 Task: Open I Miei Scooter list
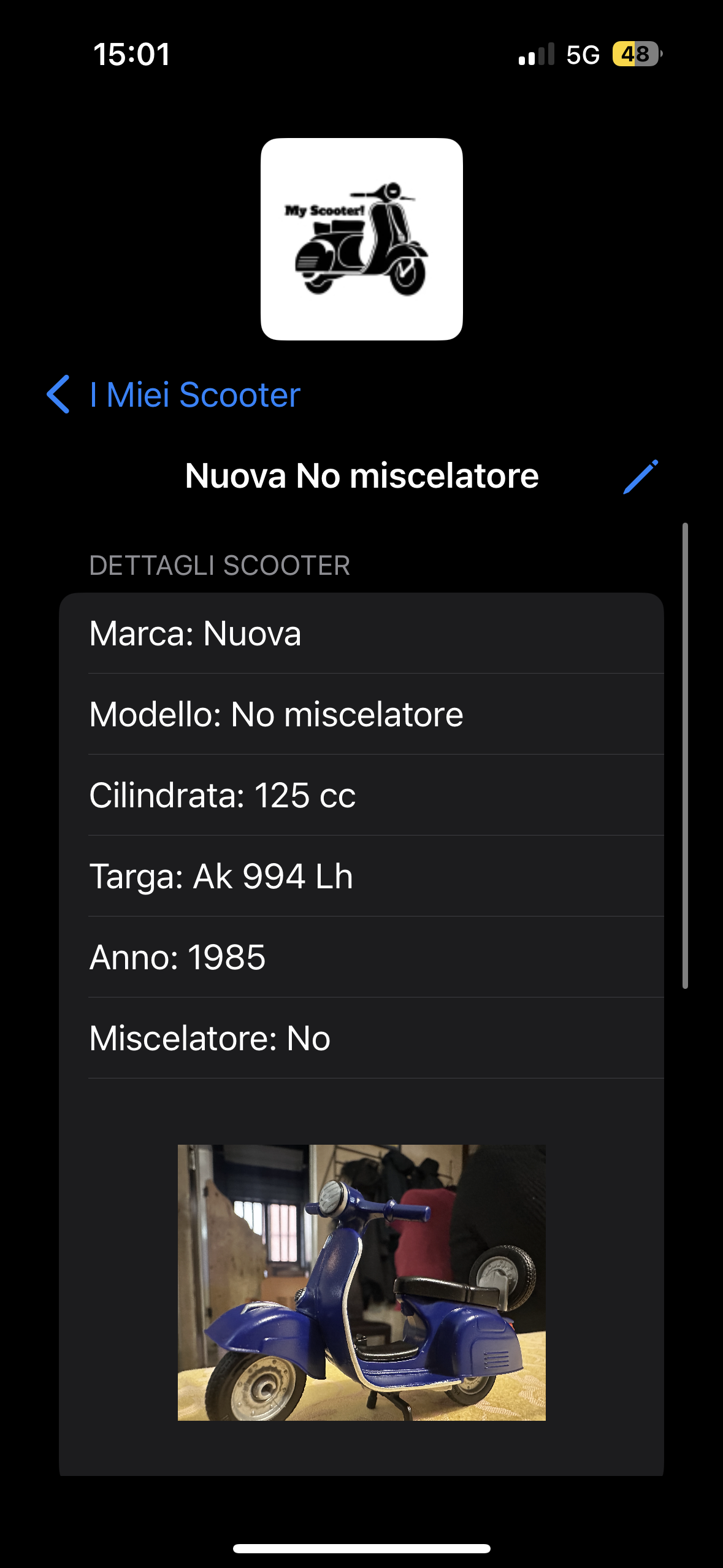point(193,395)
